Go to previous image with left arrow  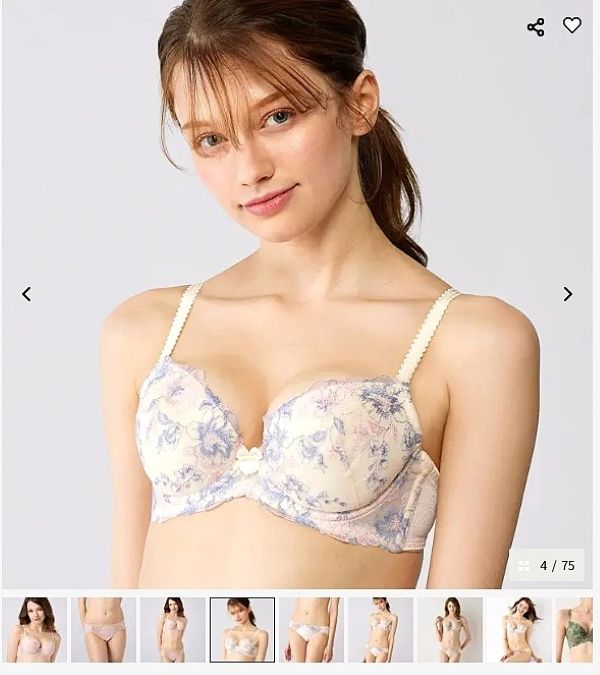coord(27,294)
